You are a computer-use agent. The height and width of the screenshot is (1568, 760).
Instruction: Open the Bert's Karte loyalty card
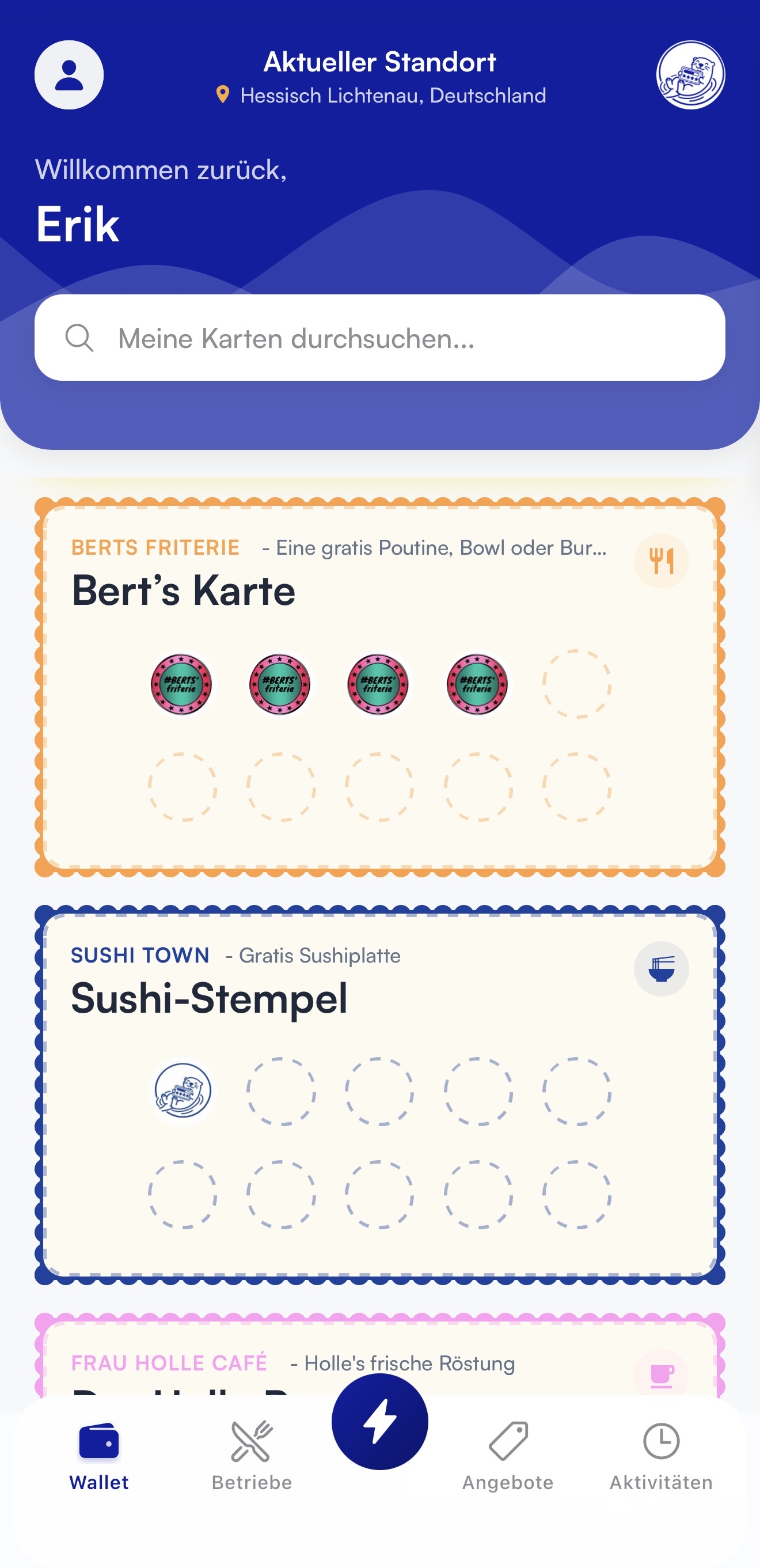[x=379, y=688]
